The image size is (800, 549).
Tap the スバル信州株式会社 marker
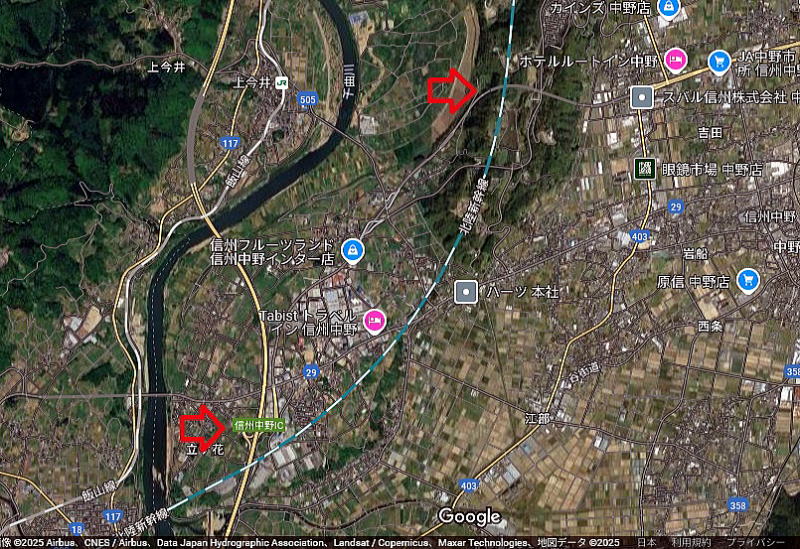pyautogui.click(x=642, y=97)
